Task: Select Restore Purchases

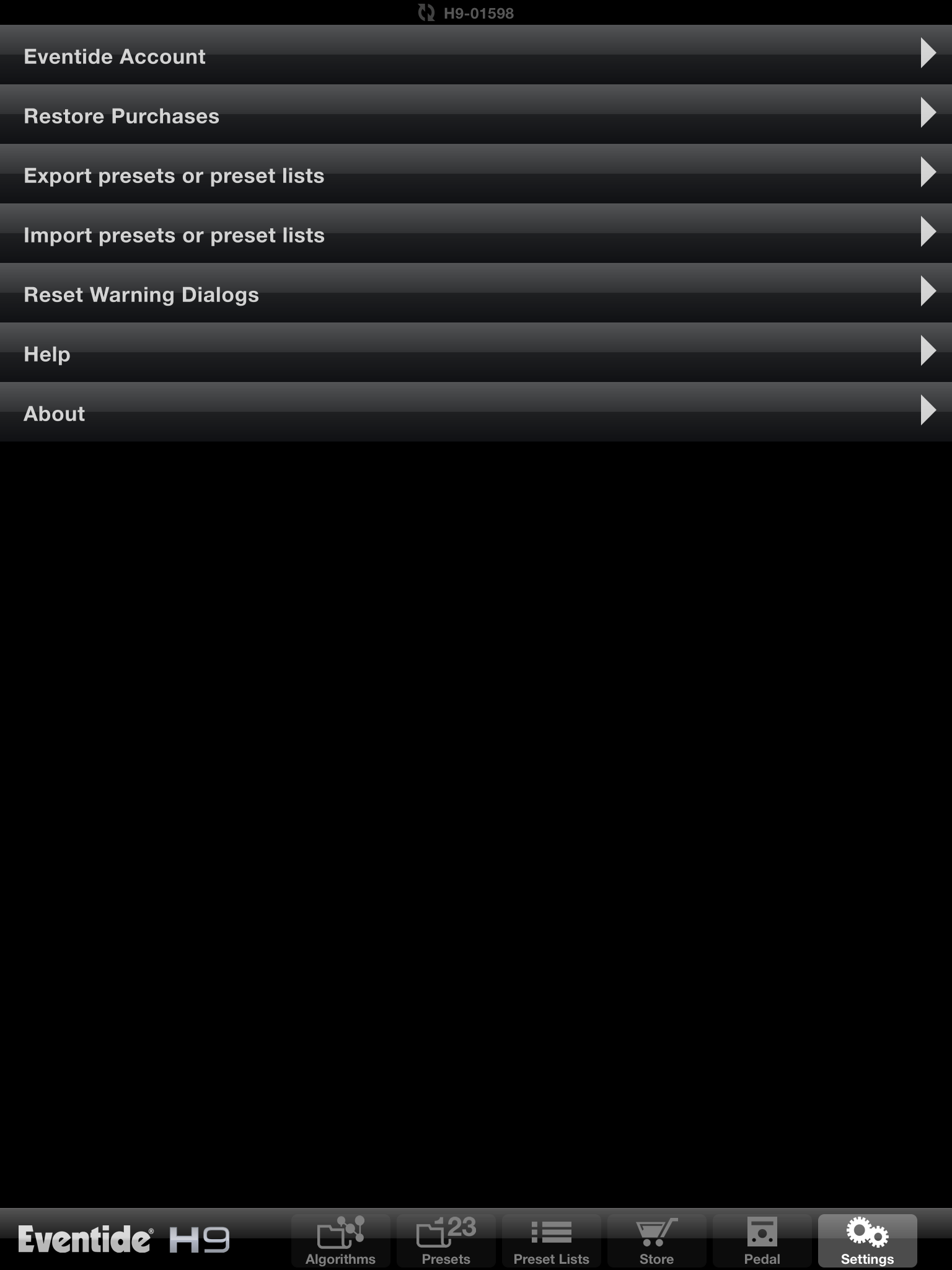Action: [476, 115]
